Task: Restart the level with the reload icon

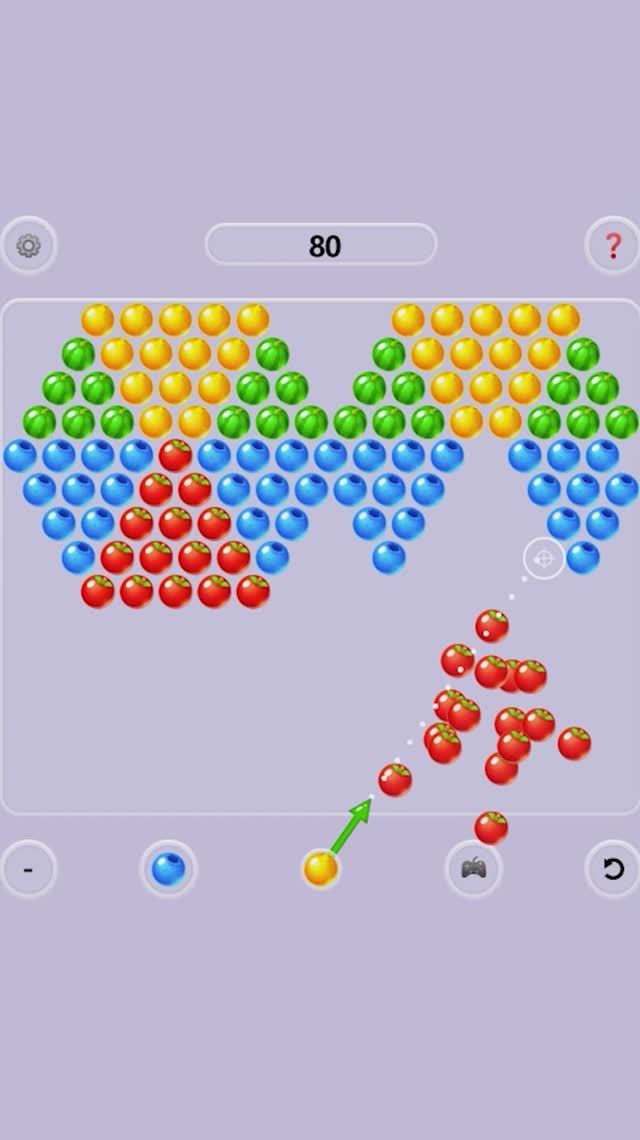Action: [612, 869]
